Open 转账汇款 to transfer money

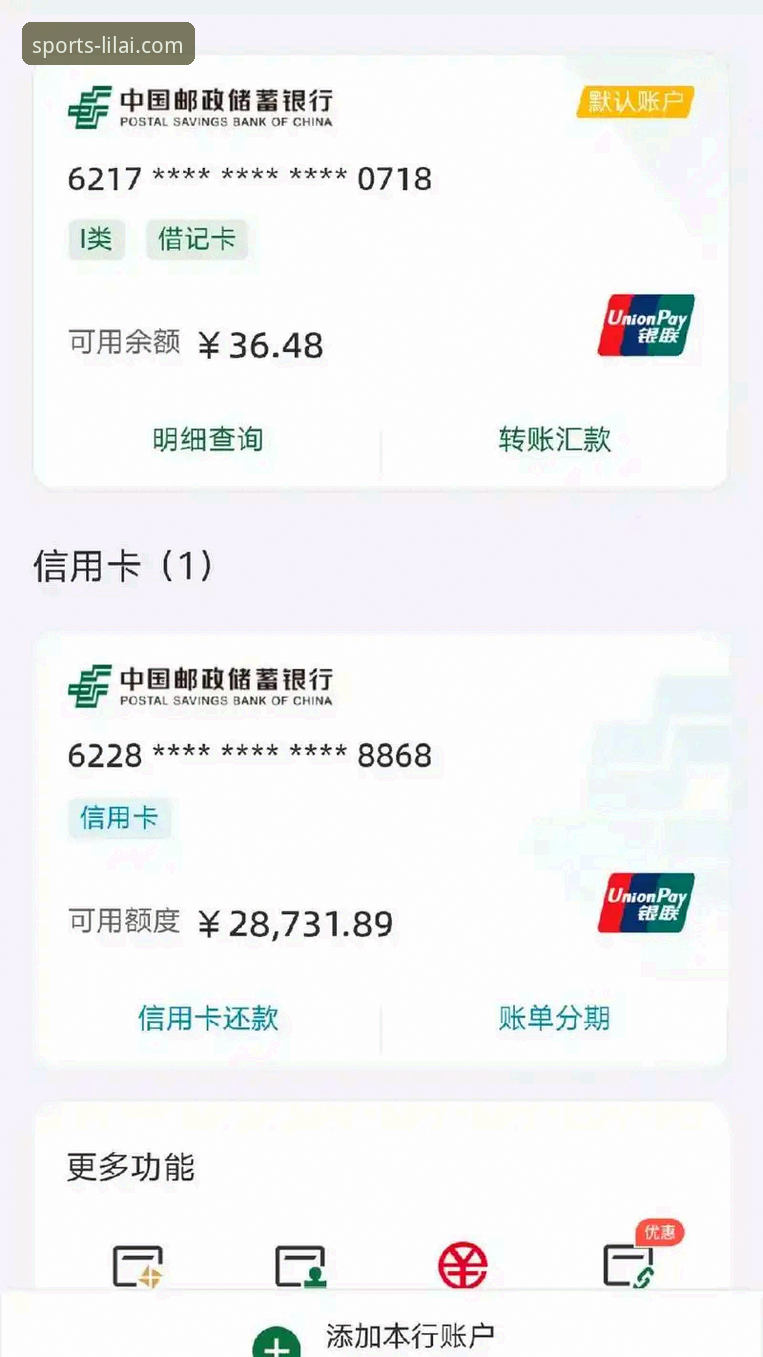[x=555, y=439]
